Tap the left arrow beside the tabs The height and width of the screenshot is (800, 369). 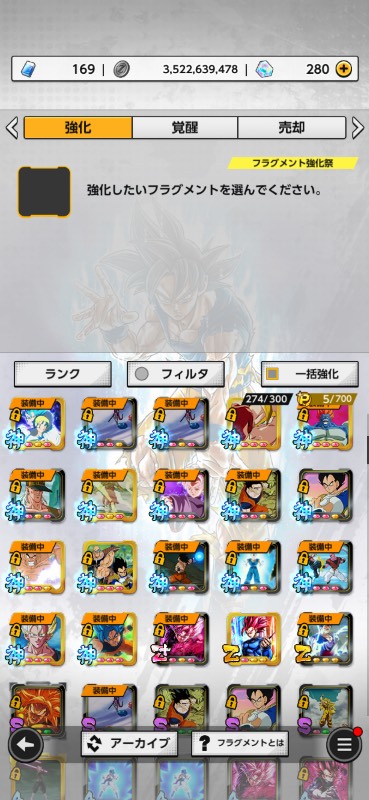pyautogui.click(x=12, y=128)
